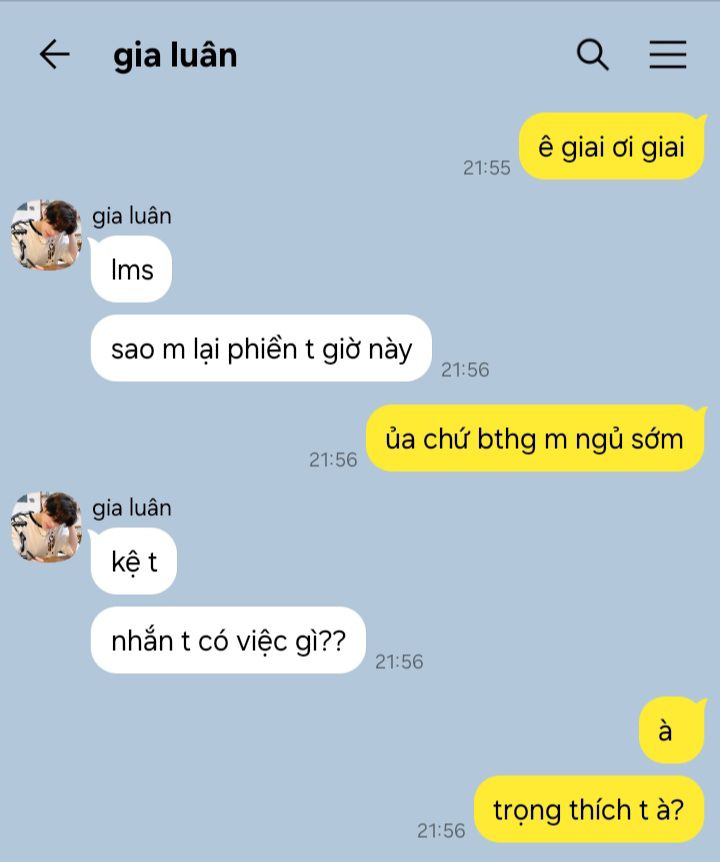The height and width of the screenshot is (862, 720).
Task: Open the chat hamburger menu
Action: [x=667, y=54]
